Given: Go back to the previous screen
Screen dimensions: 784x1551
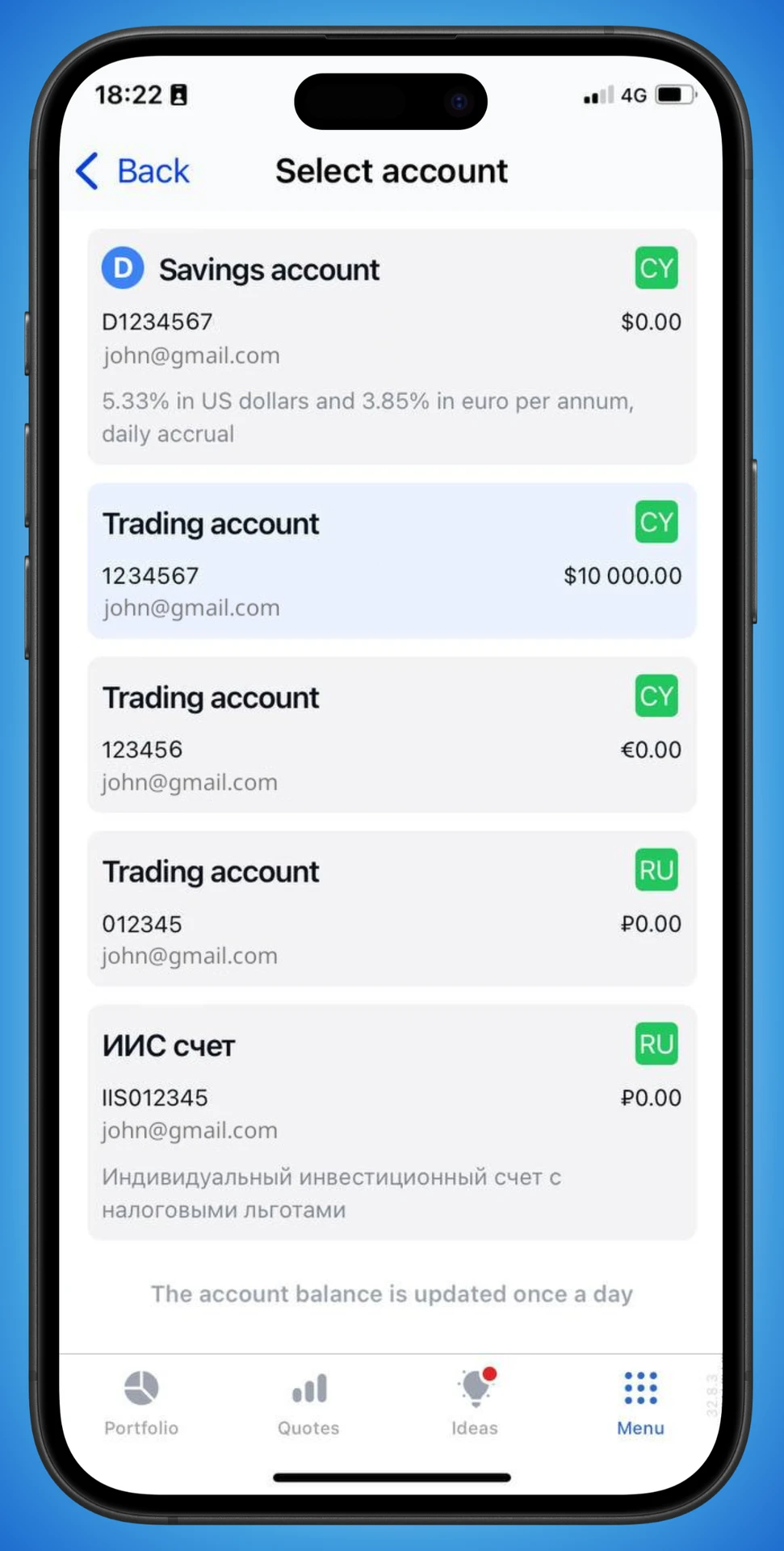Looking at the screenshot, I should (x=134, y=171).
